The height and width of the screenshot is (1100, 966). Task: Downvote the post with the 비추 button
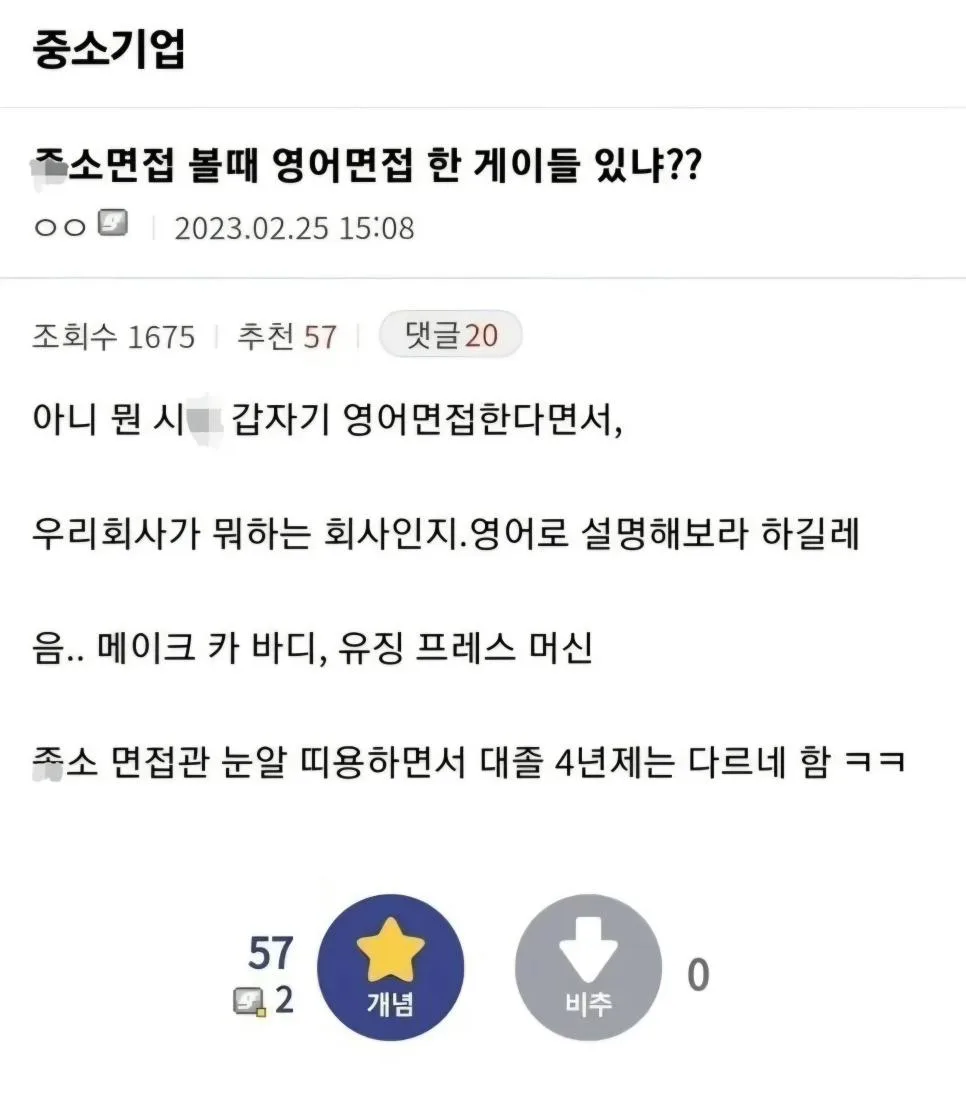point(588,967)
